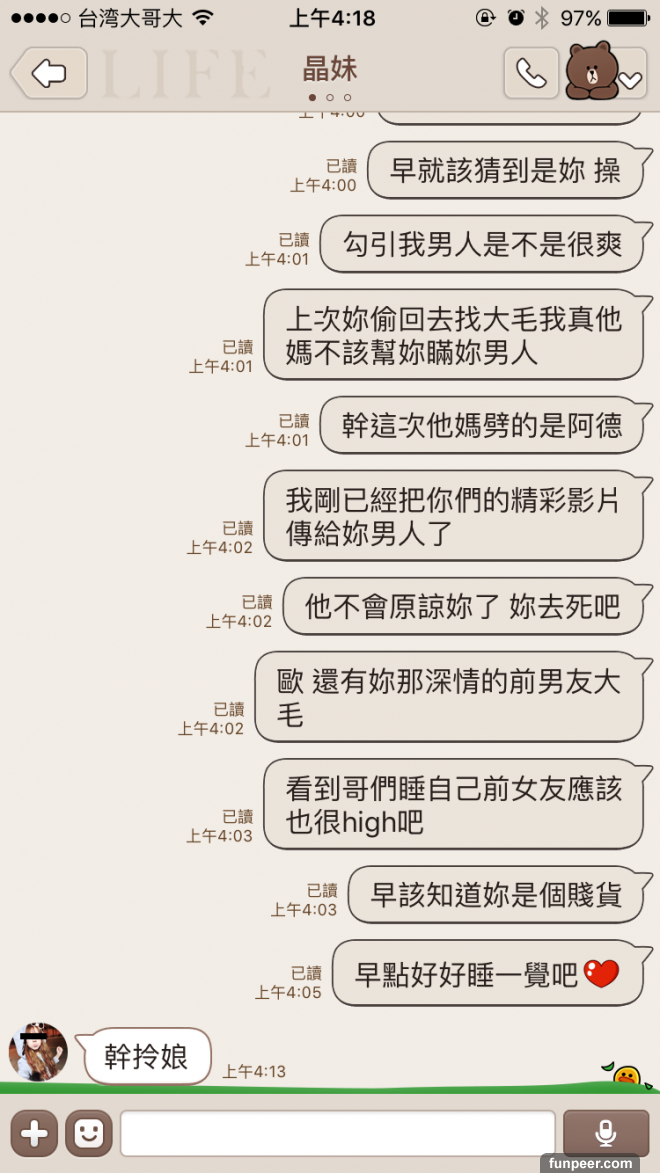Open the sticker and emoji picker
This screenshot has height=1173, width=660.
pyautogui.click(x=89, y=1132)
